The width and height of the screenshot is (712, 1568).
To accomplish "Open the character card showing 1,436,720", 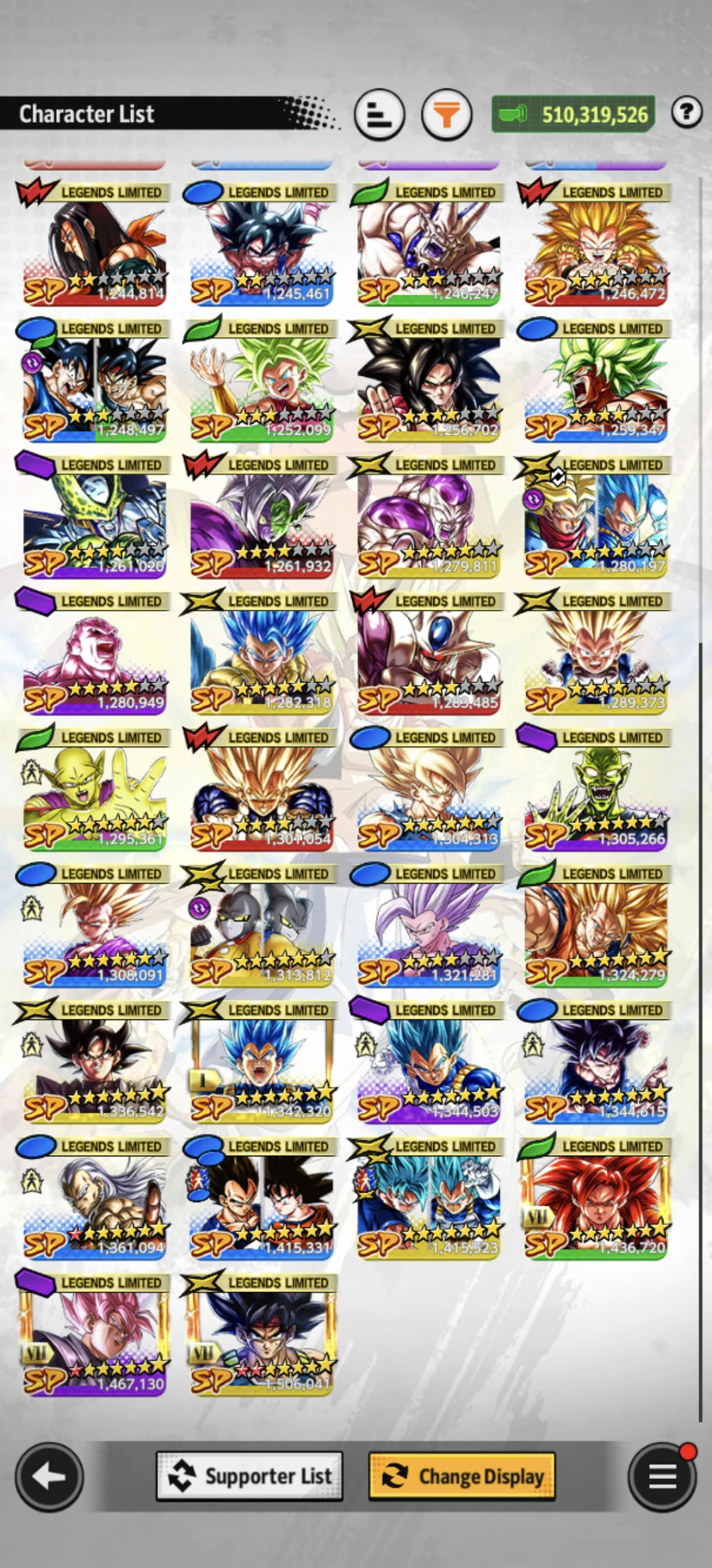I will point(596,1198).
